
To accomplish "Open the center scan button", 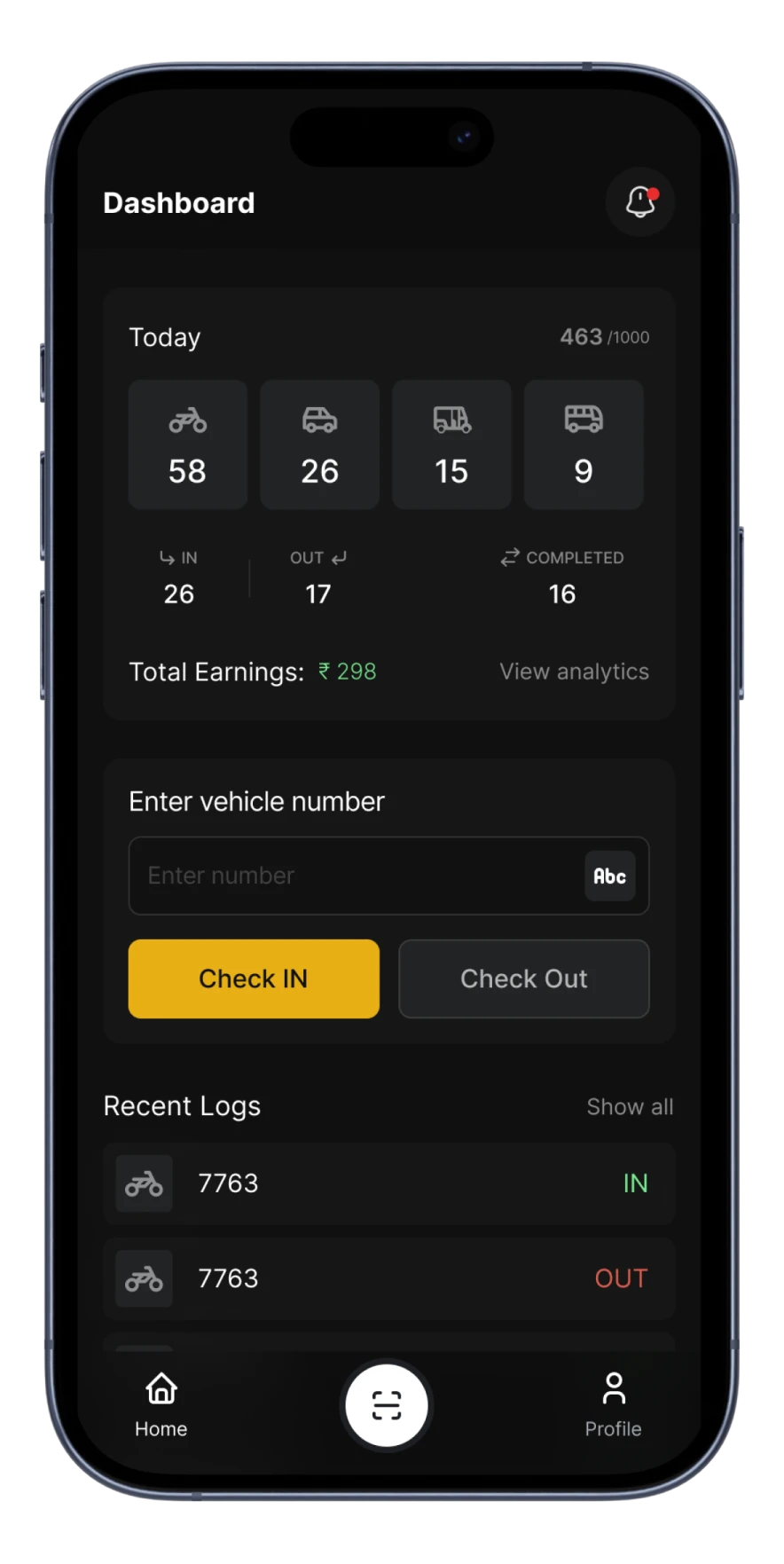I will coord(387,1405).
